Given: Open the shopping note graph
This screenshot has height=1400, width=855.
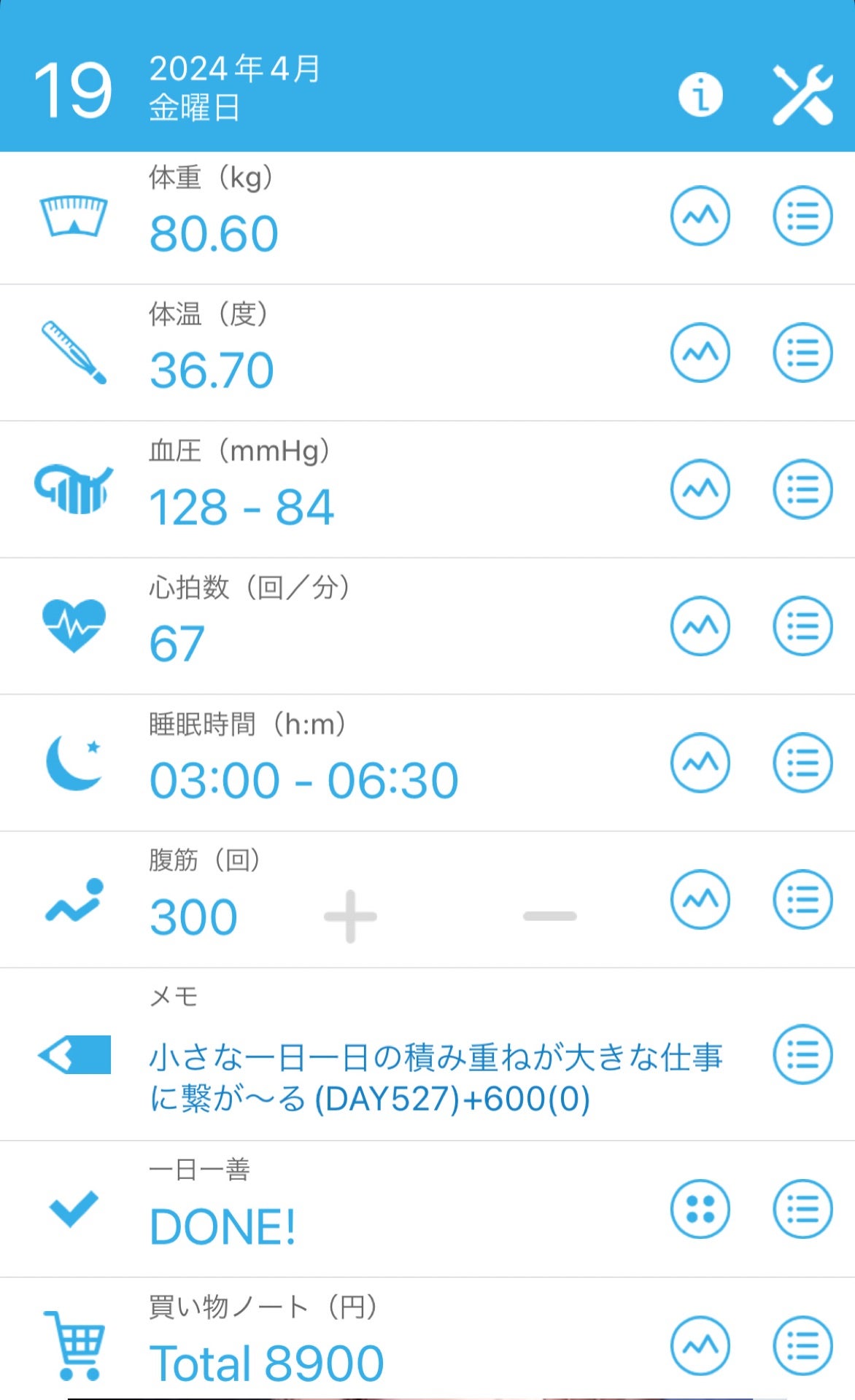Looking at the screenshot, I should 700,1345.
